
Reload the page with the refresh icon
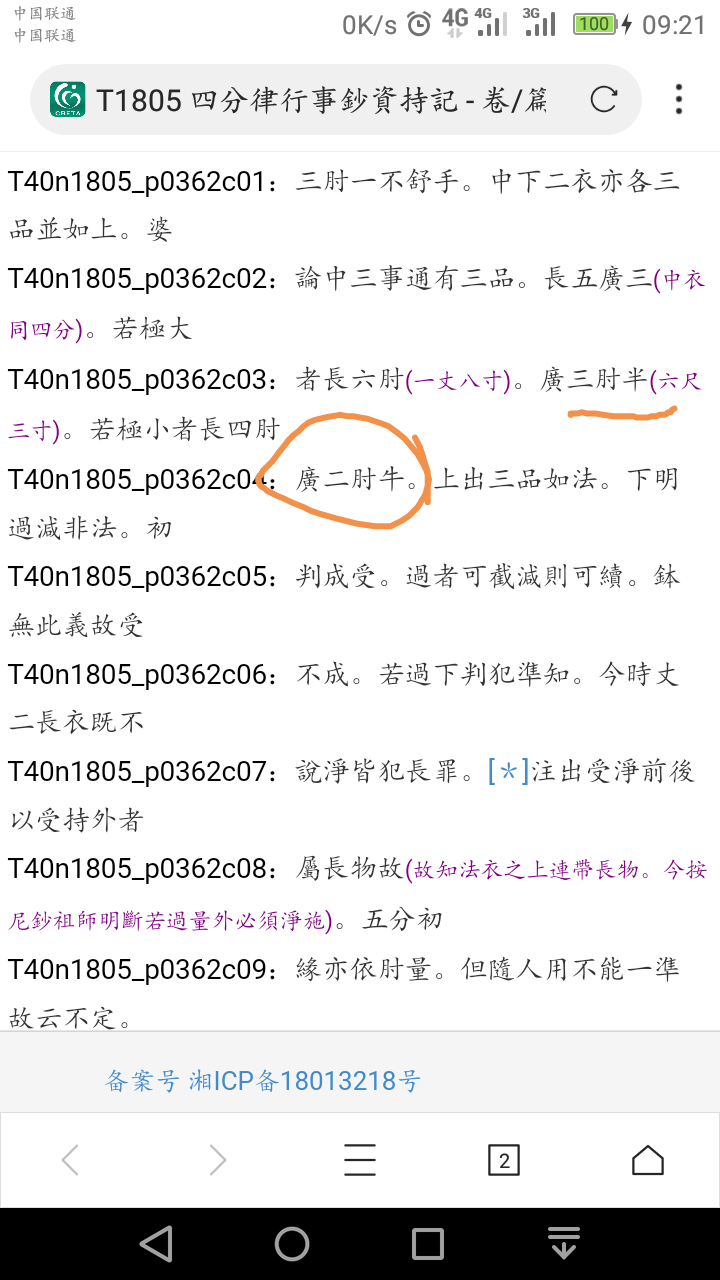604,99
